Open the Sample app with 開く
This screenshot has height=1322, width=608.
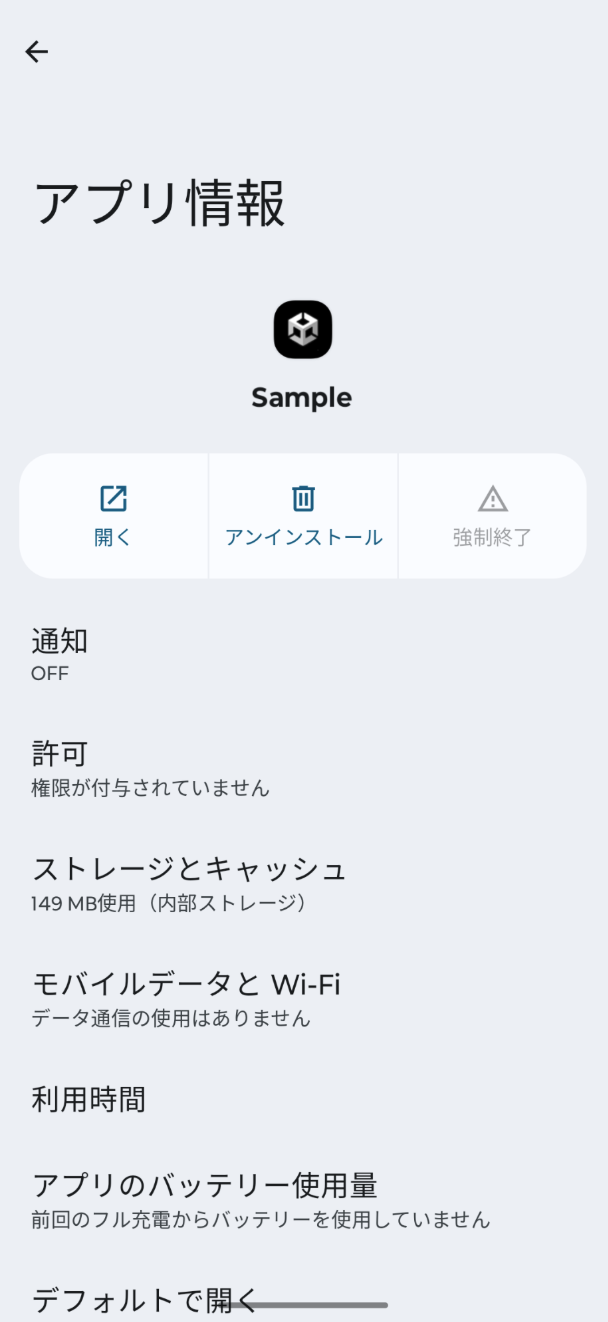113,516
